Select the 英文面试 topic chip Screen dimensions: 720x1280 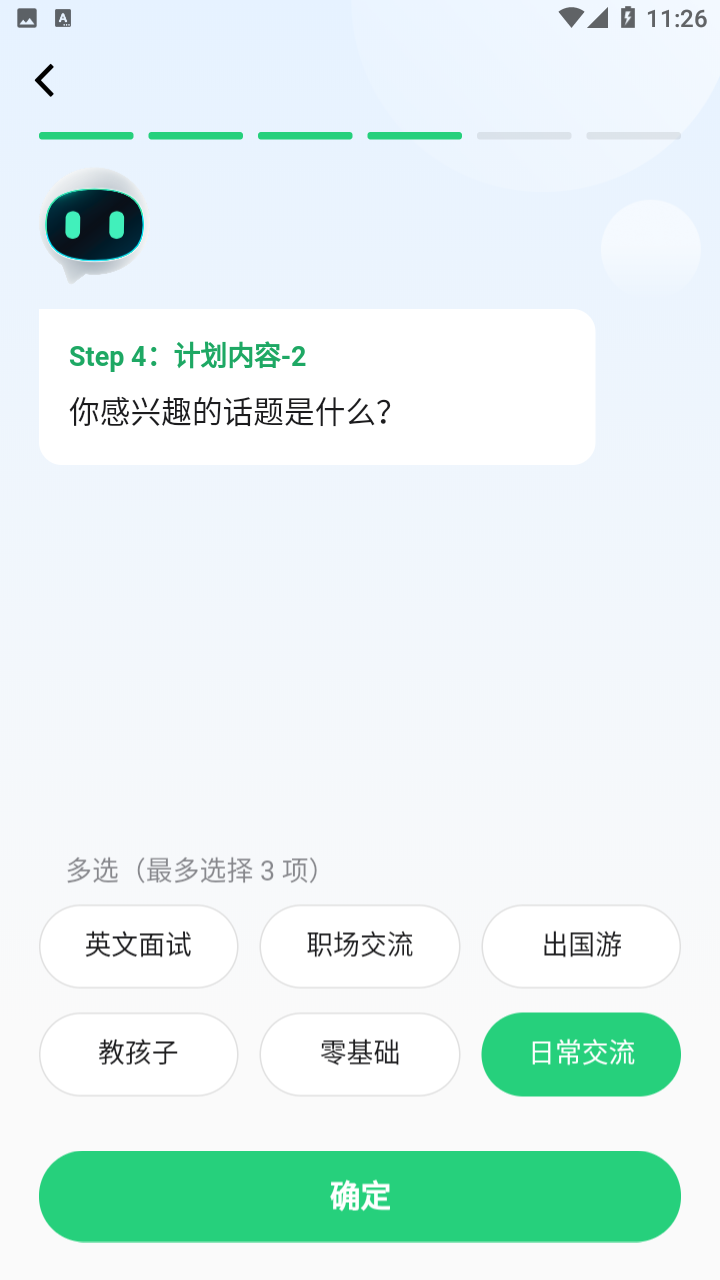(139, 946)
